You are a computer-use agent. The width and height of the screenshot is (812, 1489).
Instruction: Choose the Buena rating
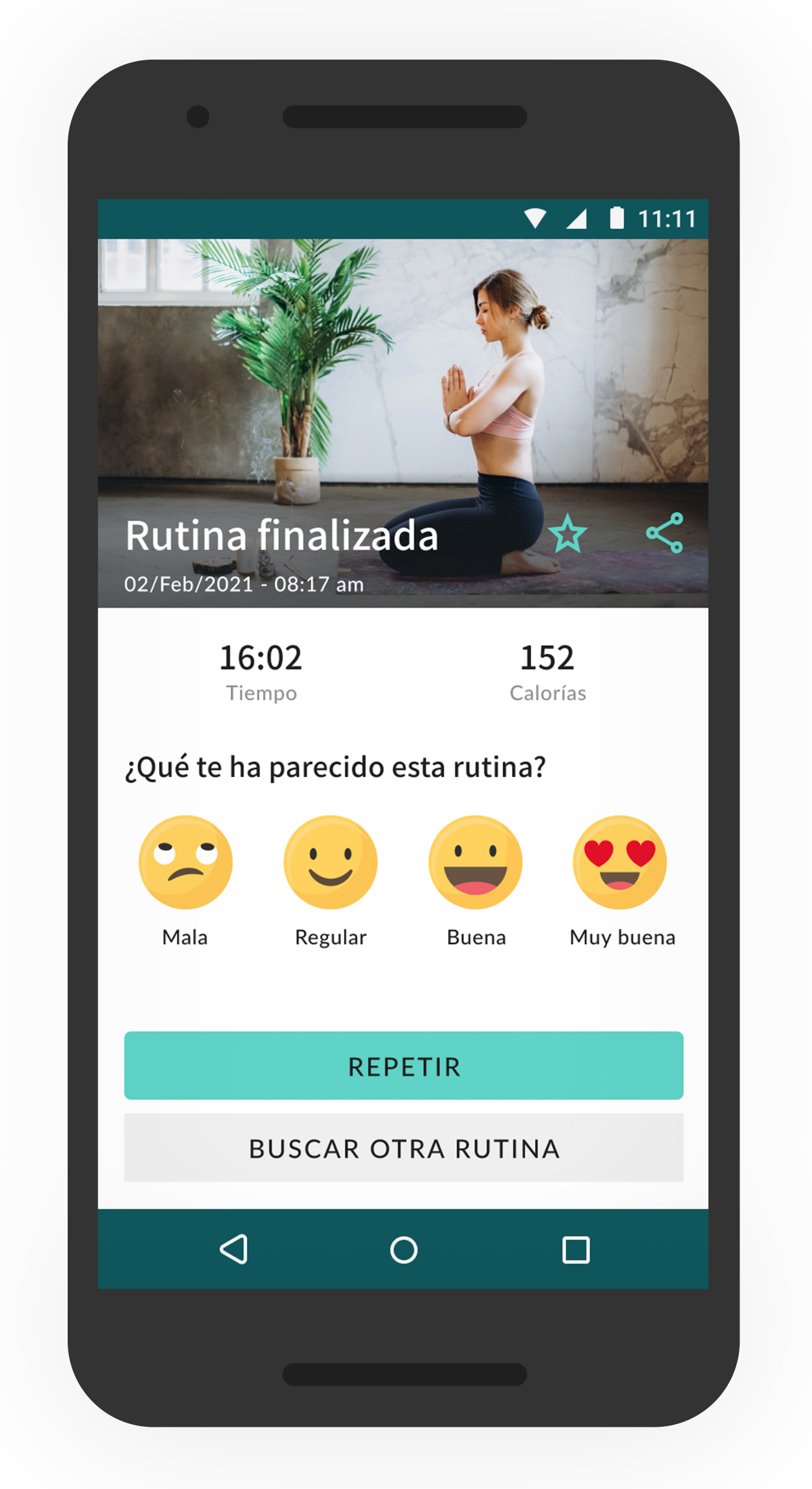[476, 862]
